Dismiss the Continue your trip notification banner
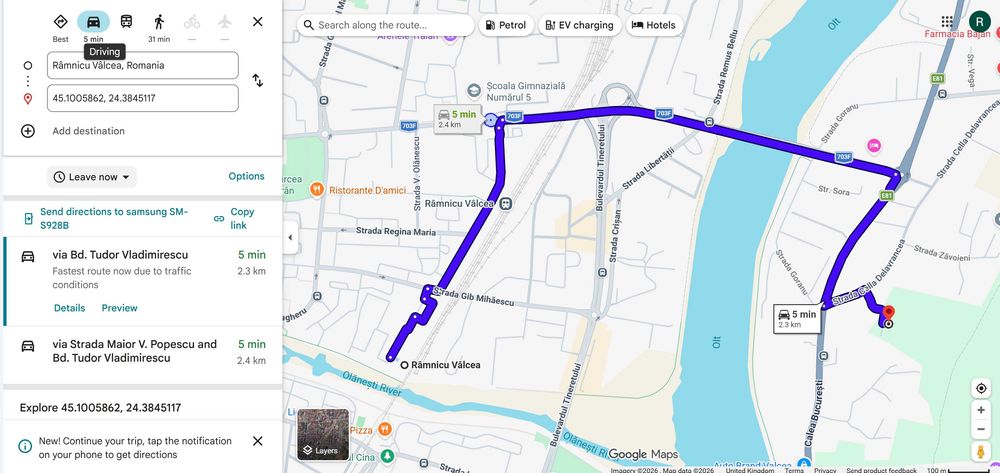Viewport: 1000px width, 473px height. (257, 441)
